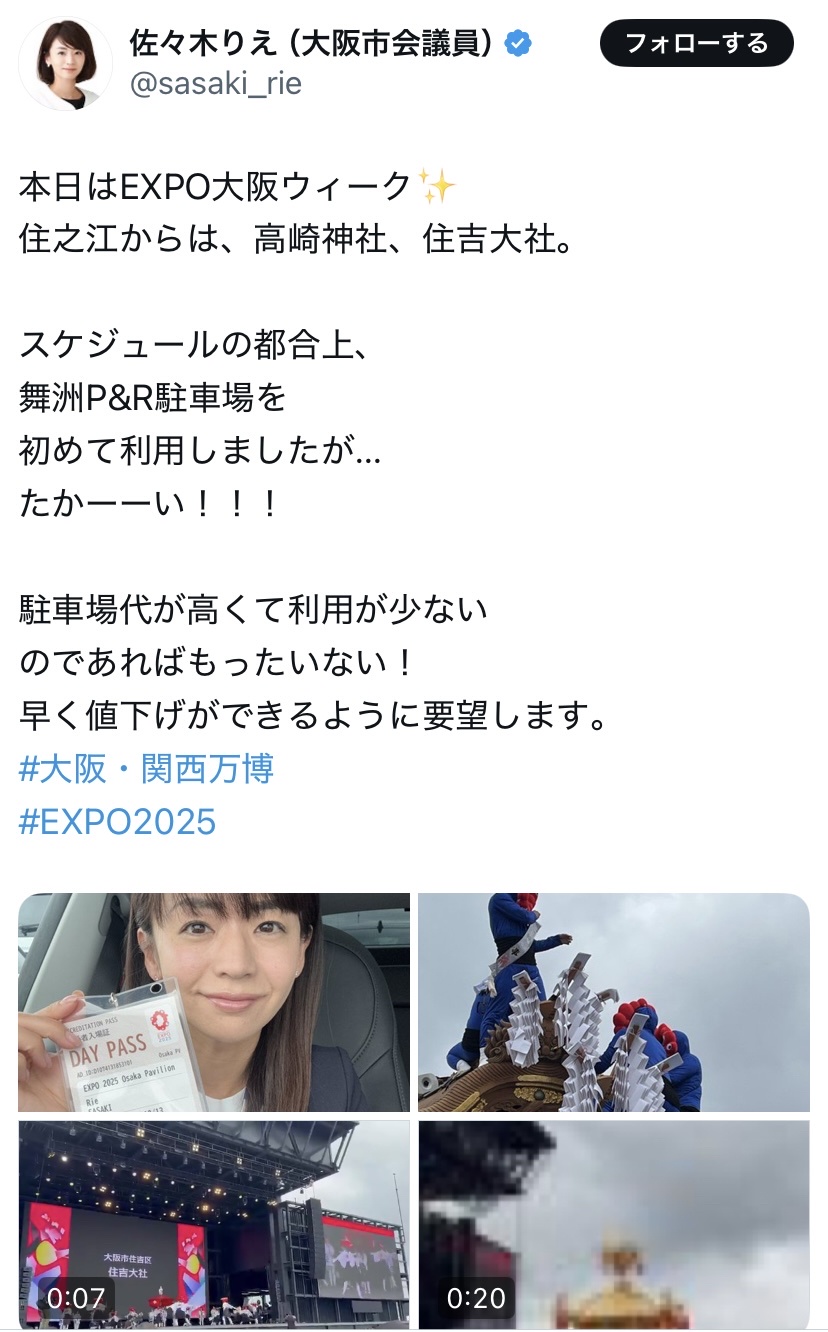
Task: Open the #大阪・関西万博 hashtag
Action: point(146,769)
